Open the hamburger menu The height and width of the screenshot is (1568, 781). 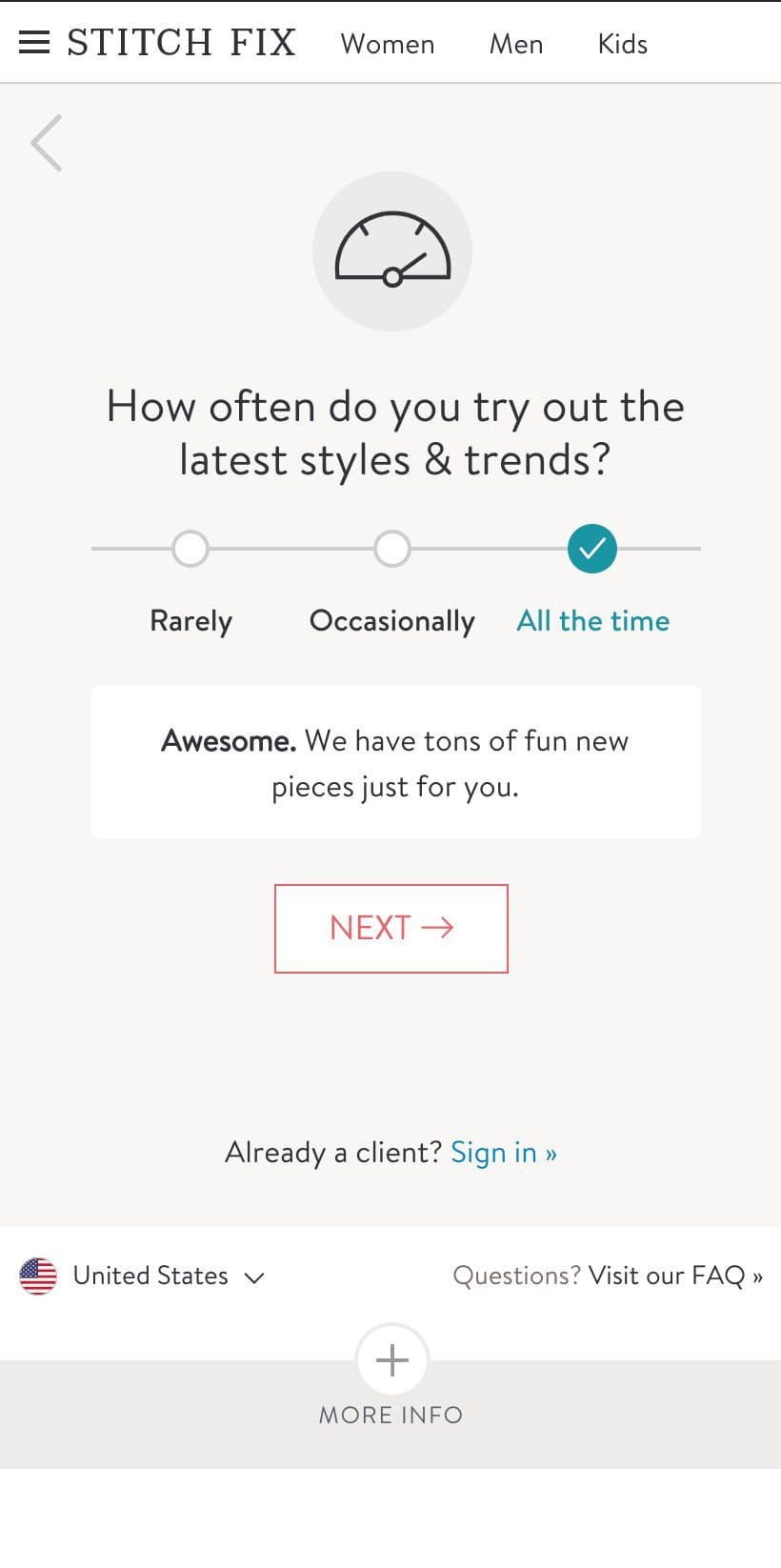(34, 43)
